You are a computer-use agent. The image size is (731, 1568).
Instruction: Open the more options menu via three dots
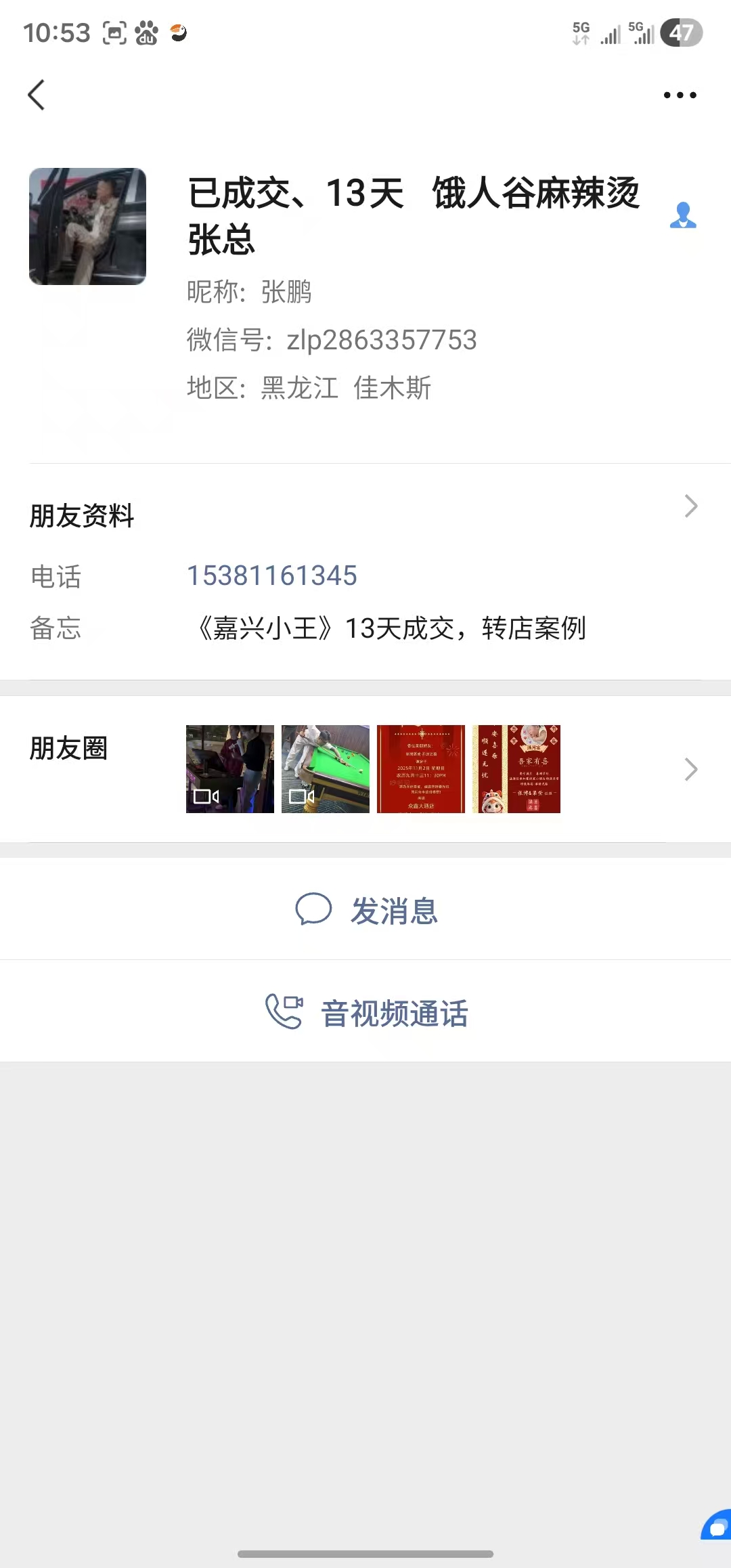tap(680, 95)
